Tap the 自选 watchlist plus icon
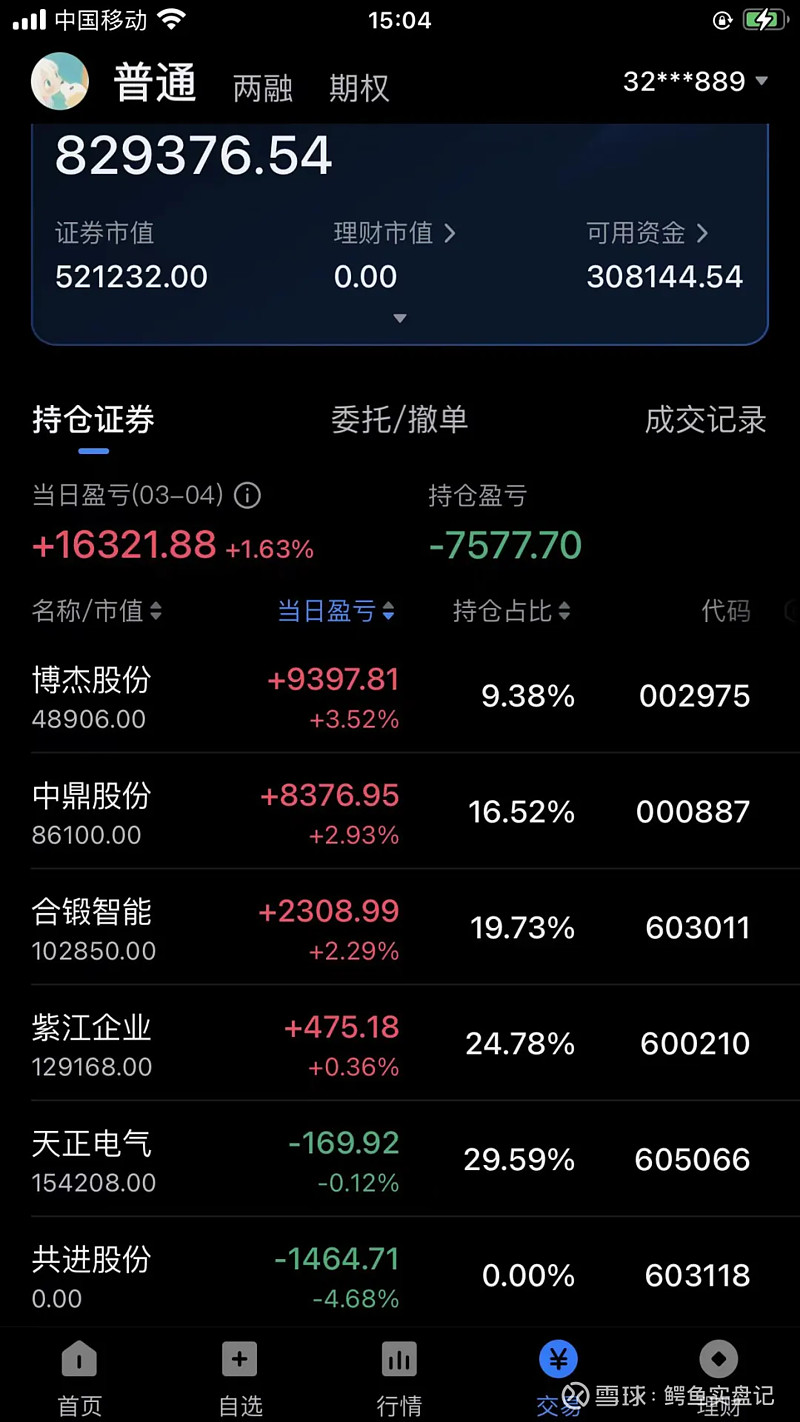 coord(239,1360)
